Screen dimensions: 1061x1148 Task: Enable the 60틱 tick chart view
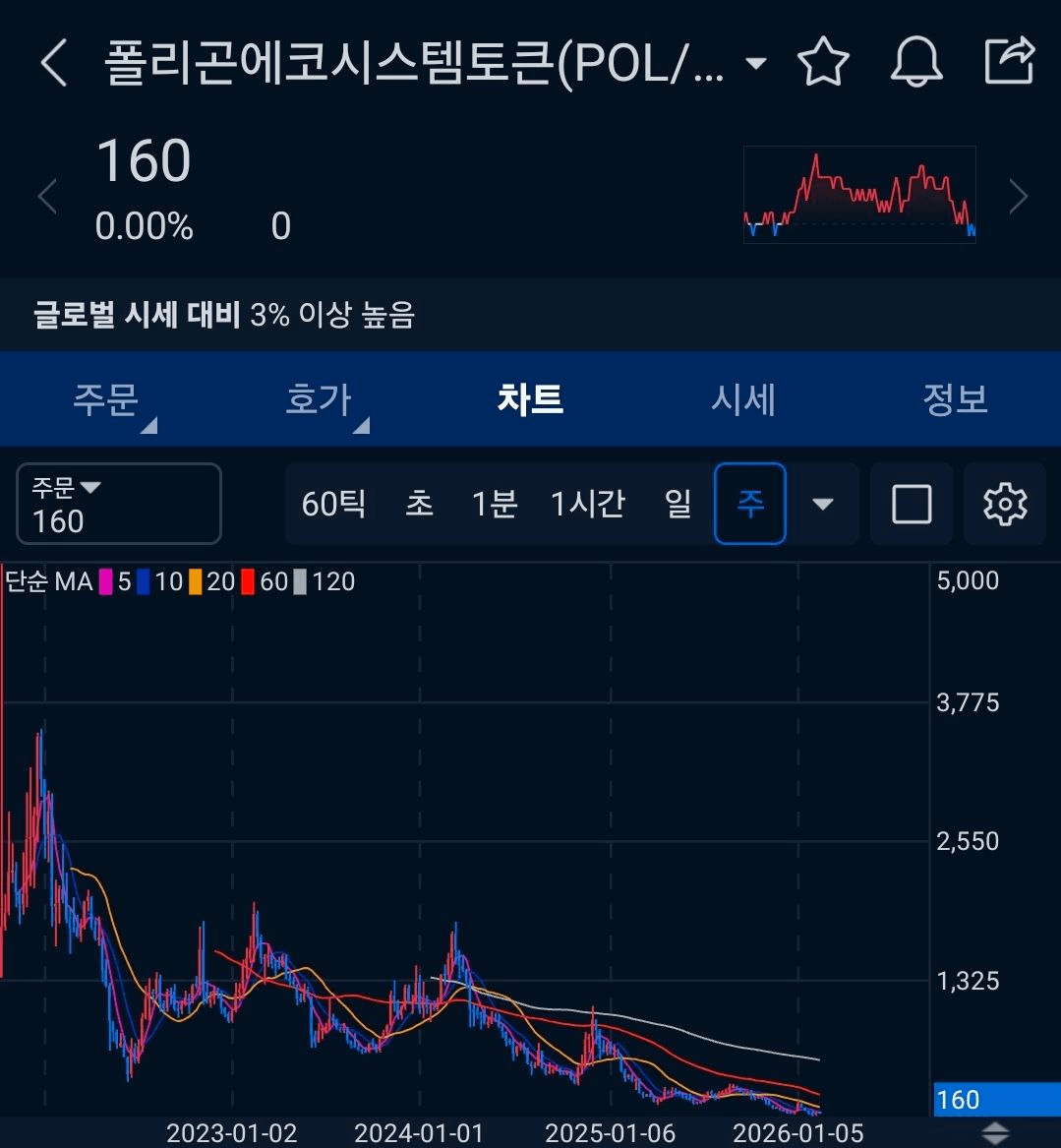click(x=334, y=504)
